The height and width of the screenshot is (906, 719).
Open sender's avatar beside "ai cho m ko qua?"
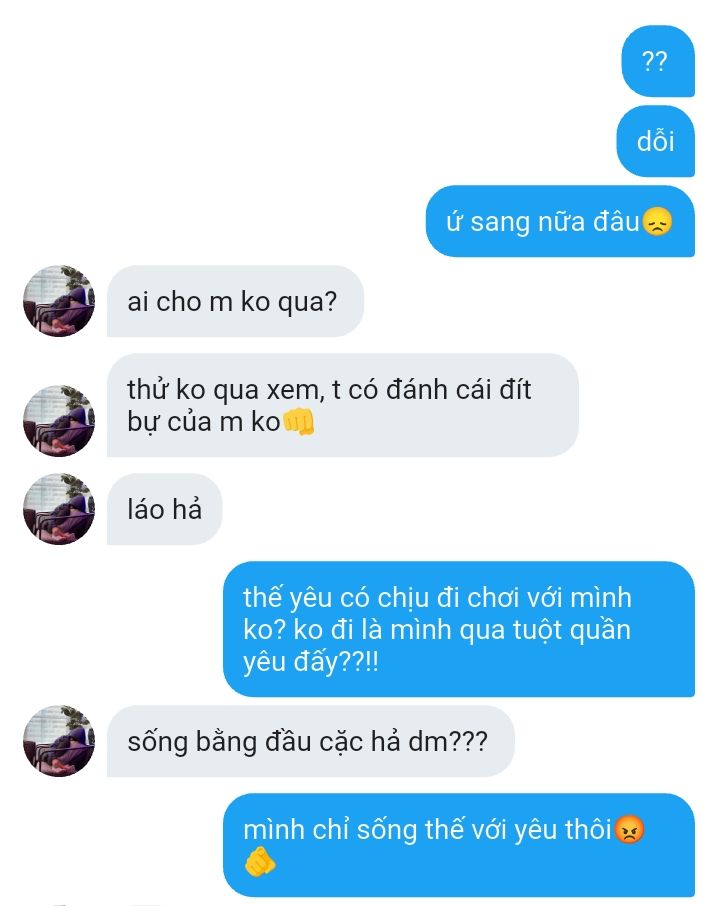(x=59, y=301)
